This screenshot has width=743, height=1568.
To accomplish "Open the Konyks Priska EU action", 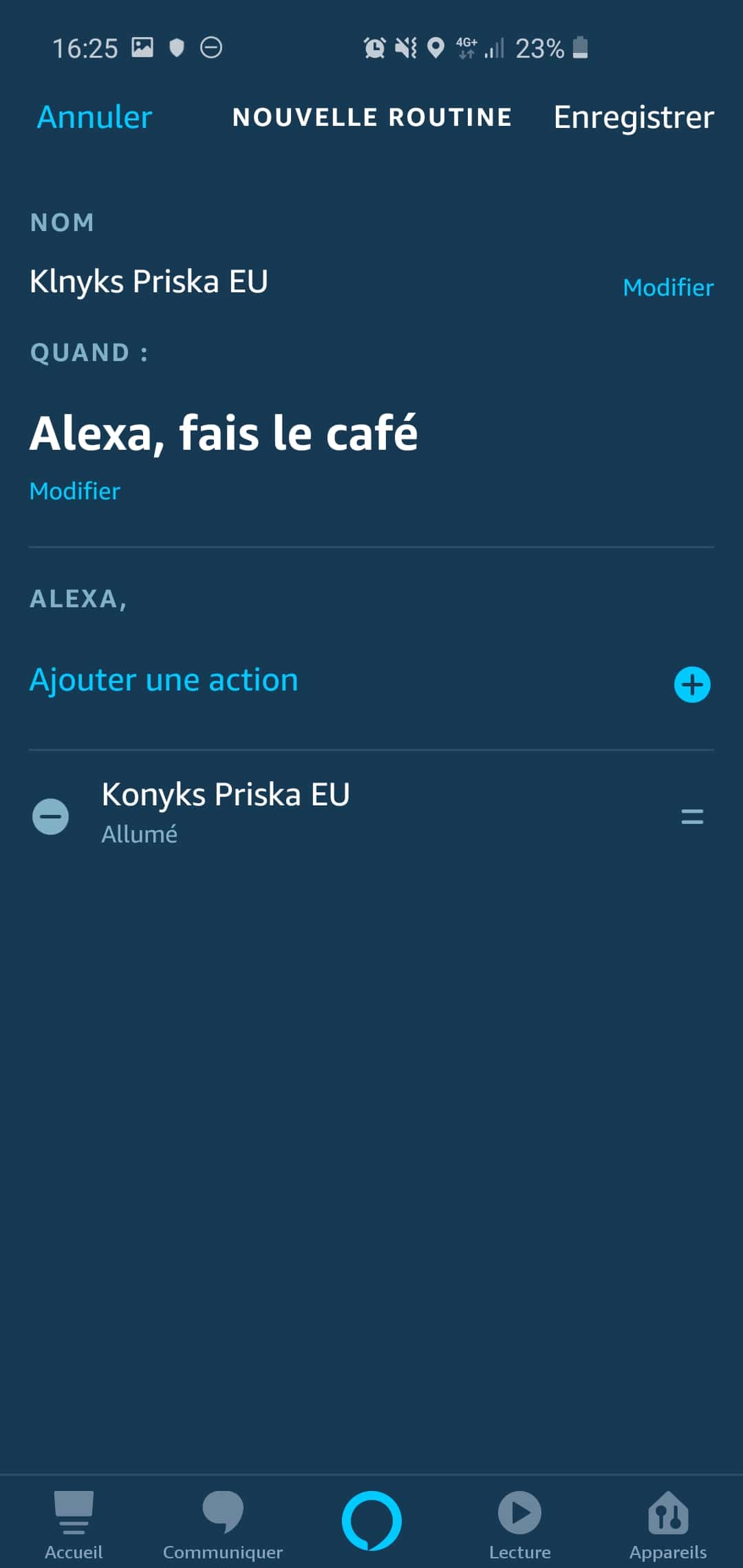I will [226, 812].
